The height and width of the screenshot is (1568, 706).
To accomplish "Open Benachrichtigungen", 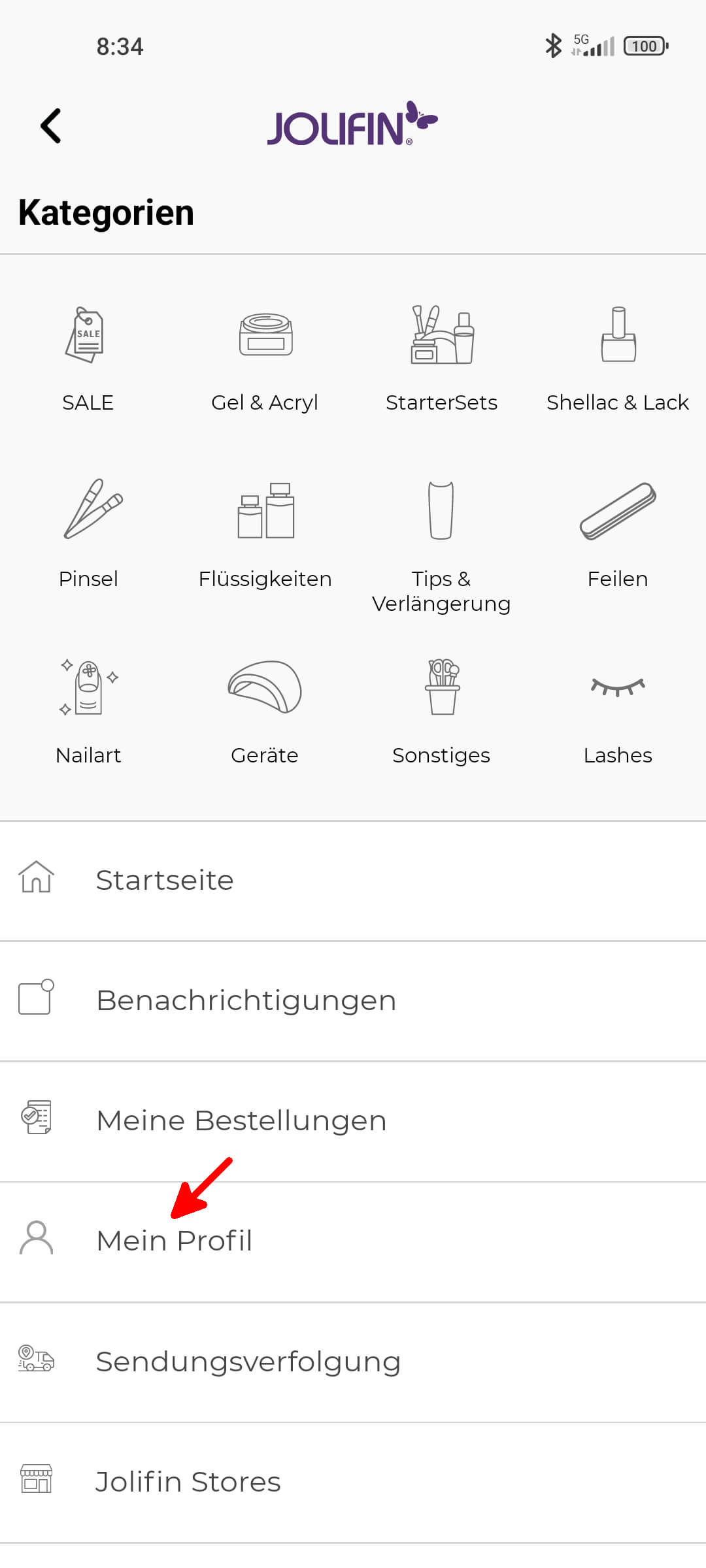I will [353, 1001].
